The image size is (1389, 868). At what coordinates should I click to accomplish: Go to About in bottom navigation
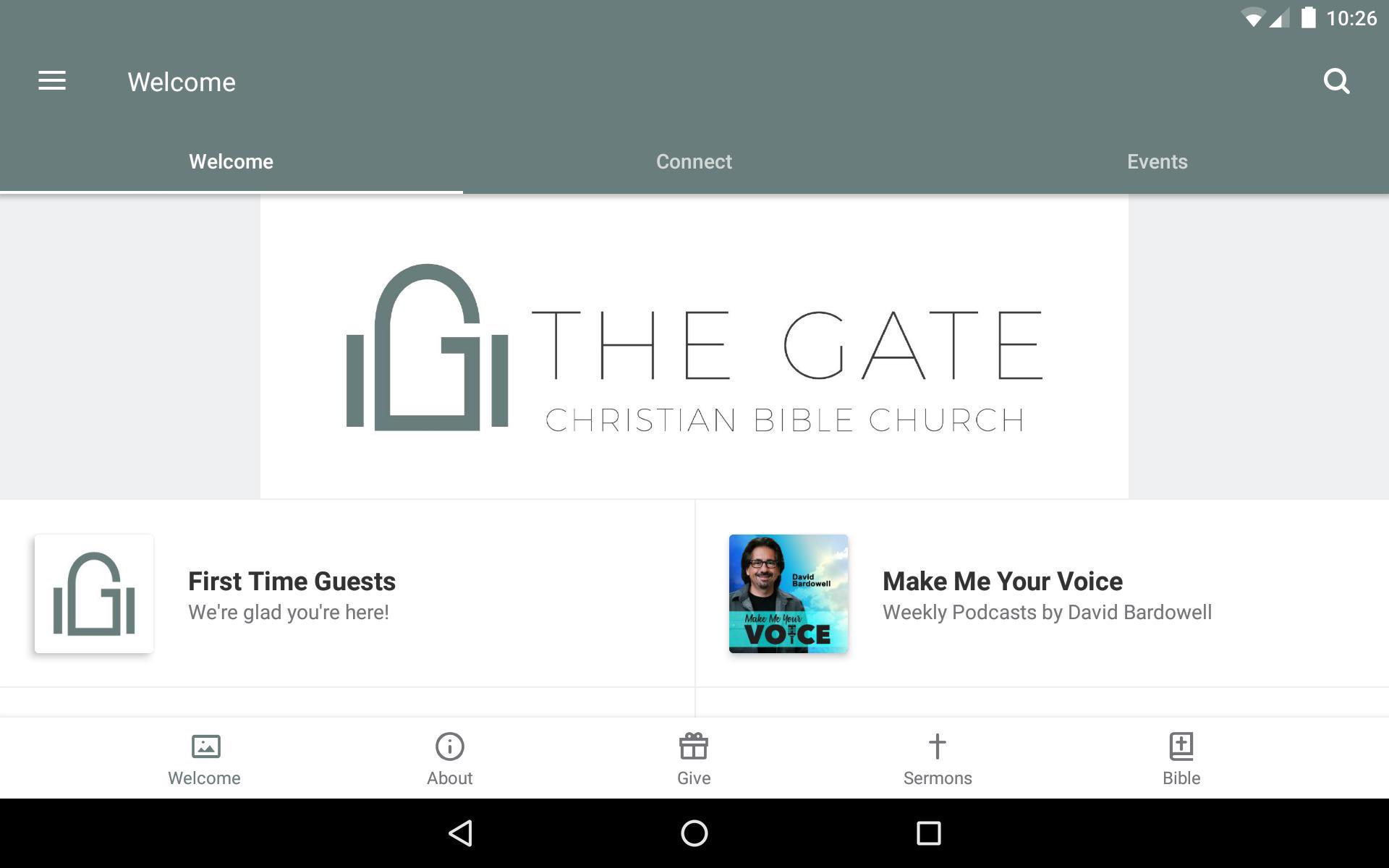point(449,759)
